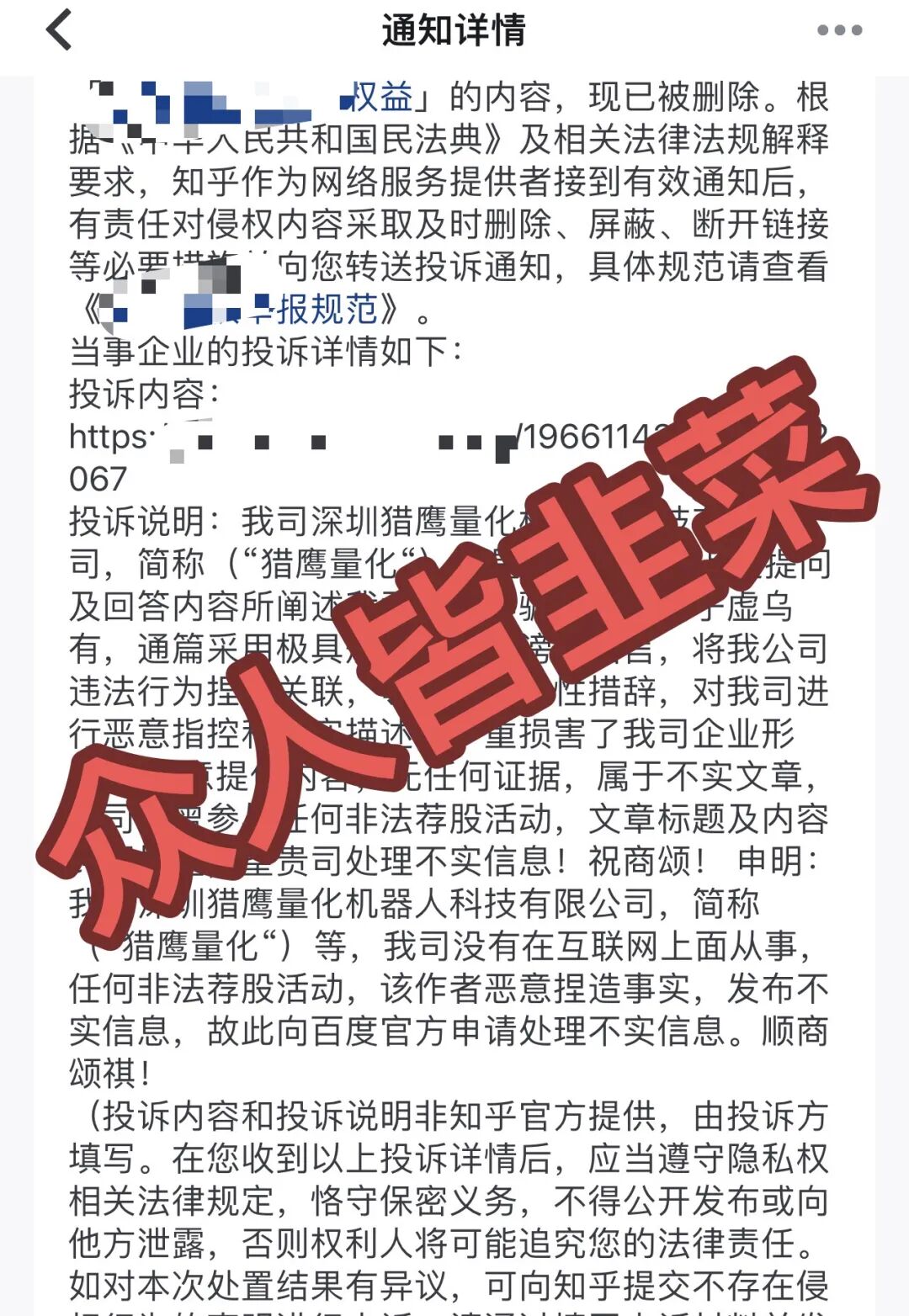Tap the https complaint URL
This screenshot has height=1316, width=909.
tap(337, 438)
